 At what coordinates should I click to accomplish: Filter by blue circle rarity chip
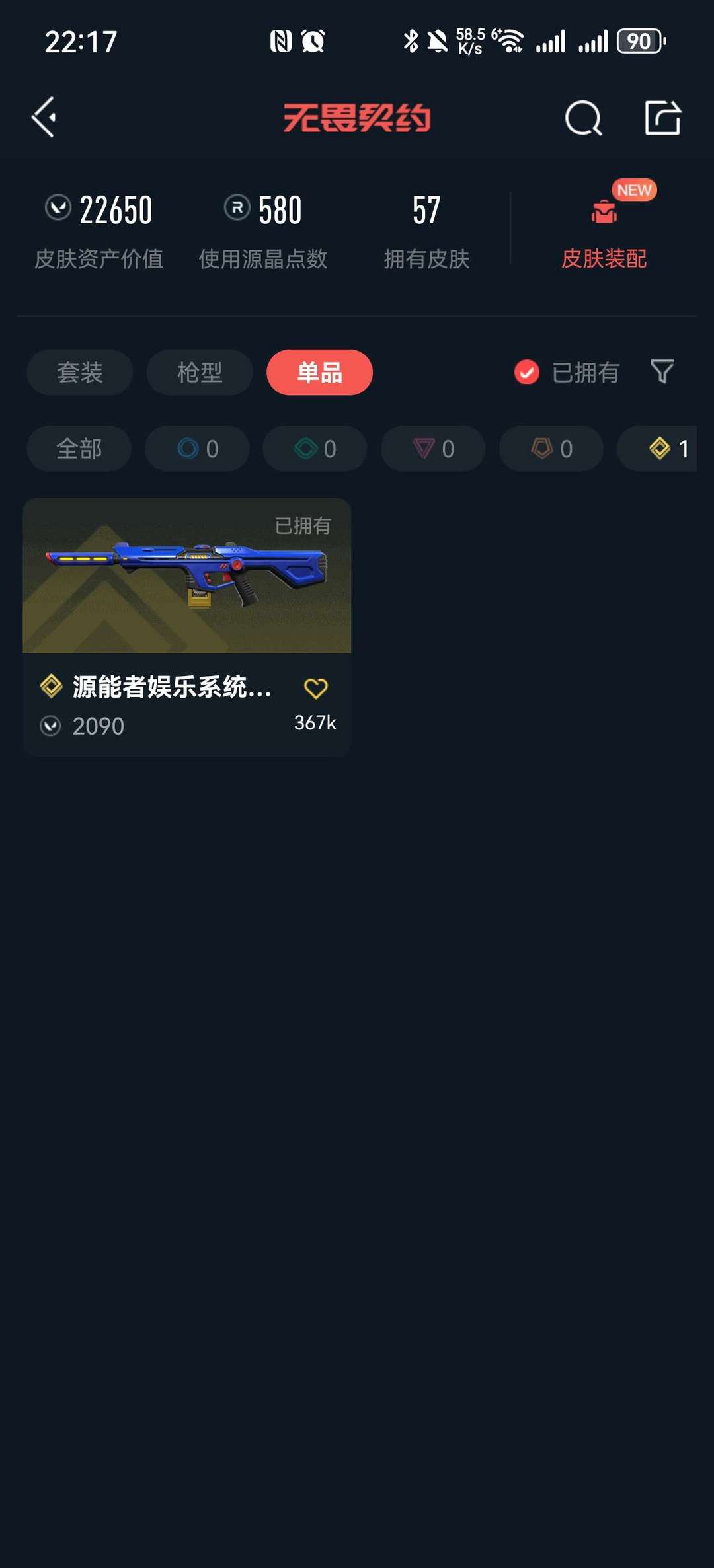[x=197, y=449]
